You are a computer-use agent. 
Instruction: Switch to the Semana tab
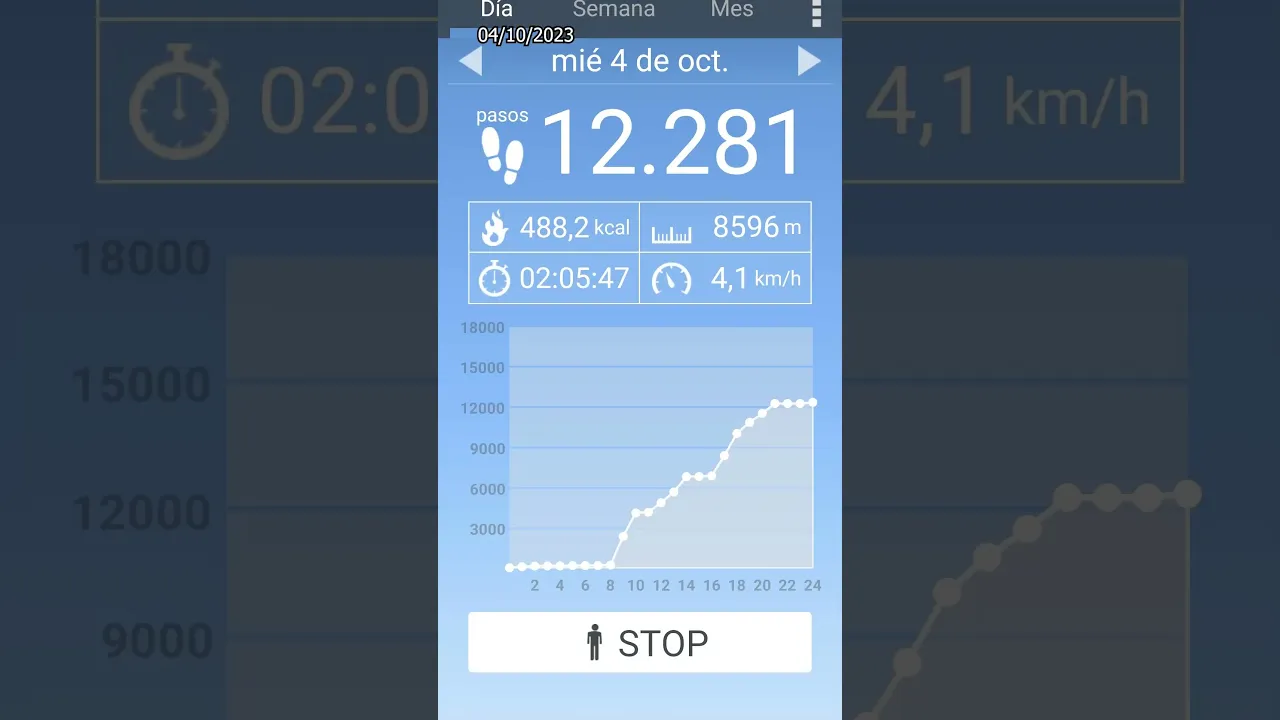point(614,10)
